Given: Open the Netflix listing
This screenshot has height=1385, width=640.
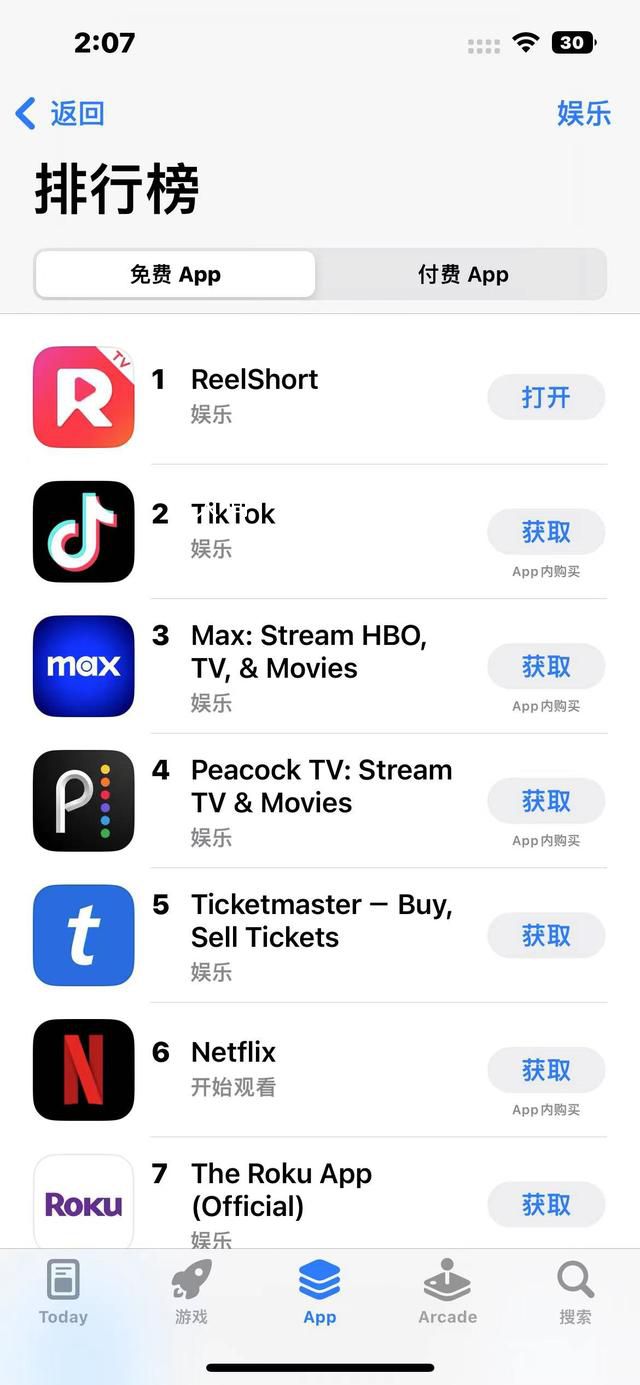Looking at the screenshot, I should 233,1052.
